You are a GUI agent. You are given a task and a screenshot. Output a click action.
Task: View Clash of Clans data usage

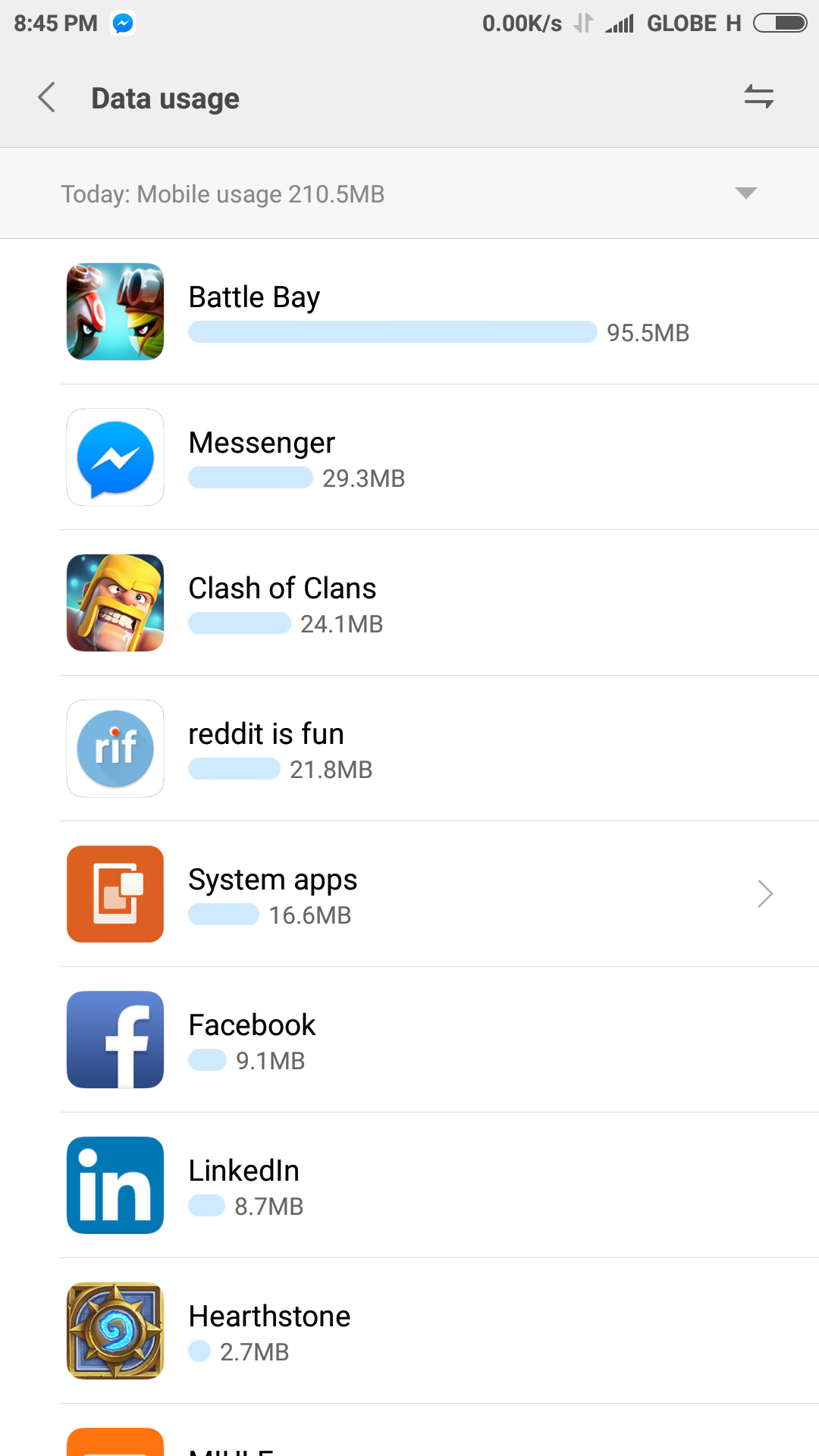(x=409, y=603)
